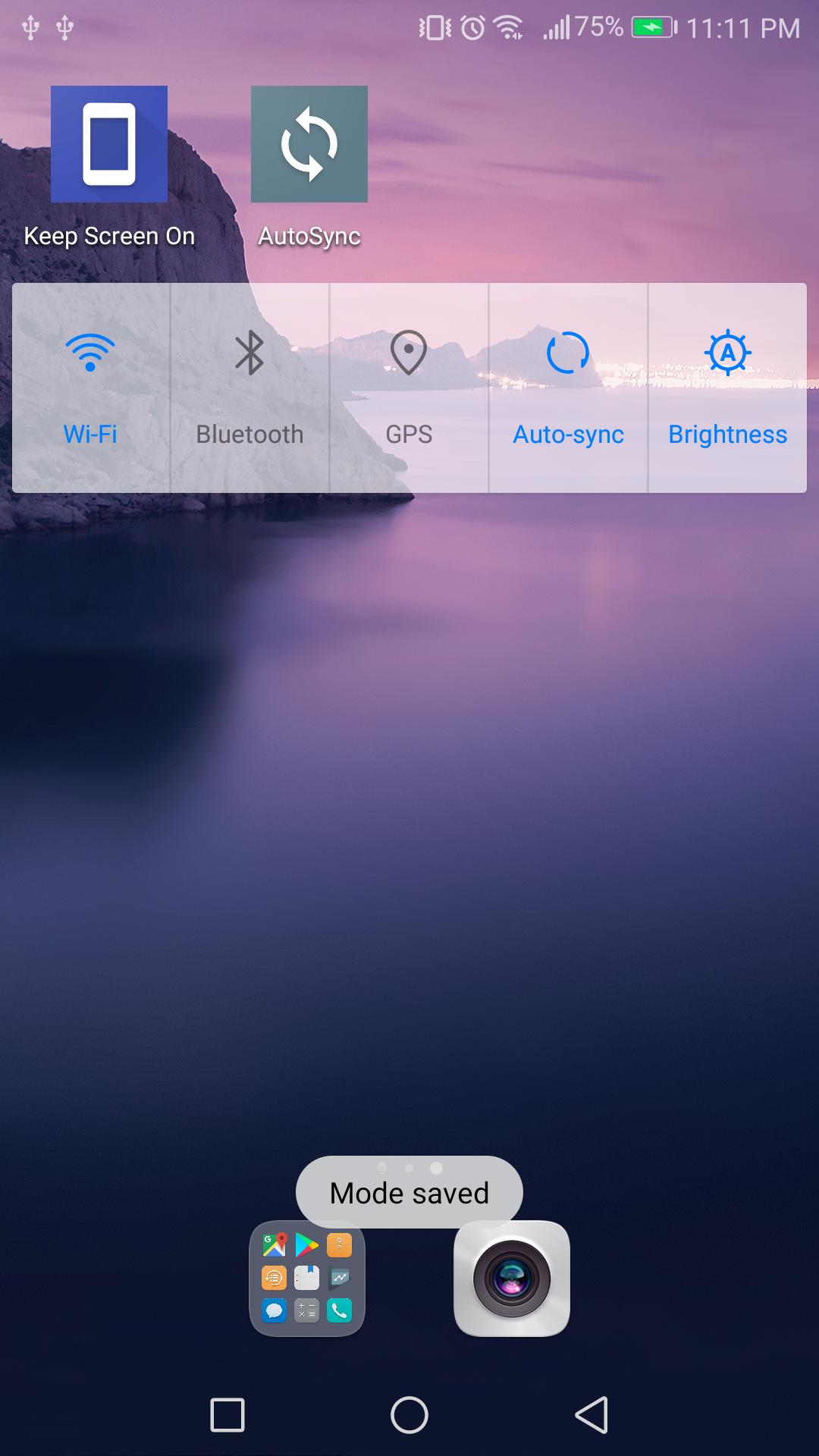This screenshot has height=1456, width=819.
Task: Open the apps folder in the dock
Action: tap(307, 1279)
